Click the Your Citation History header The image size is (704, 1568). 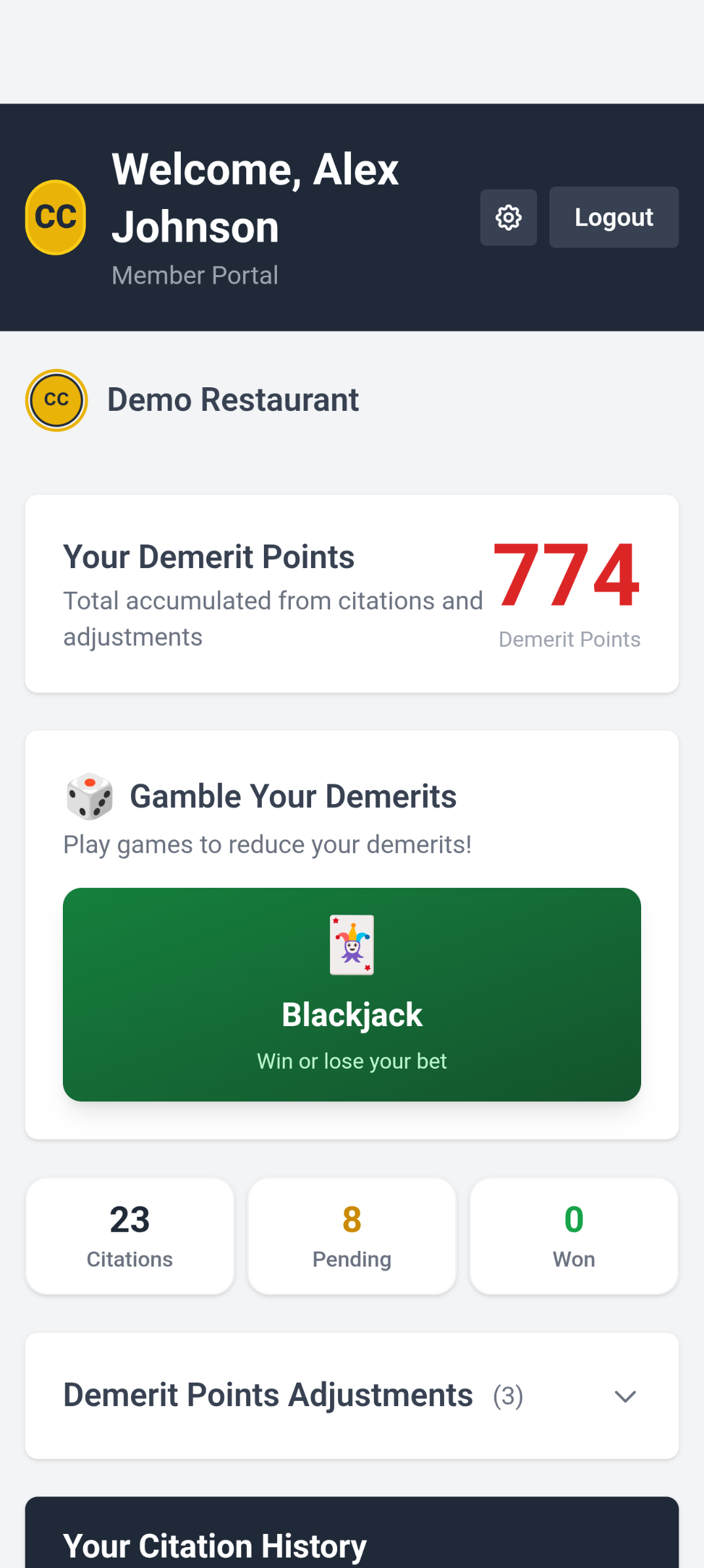[x=215, y=1544]
